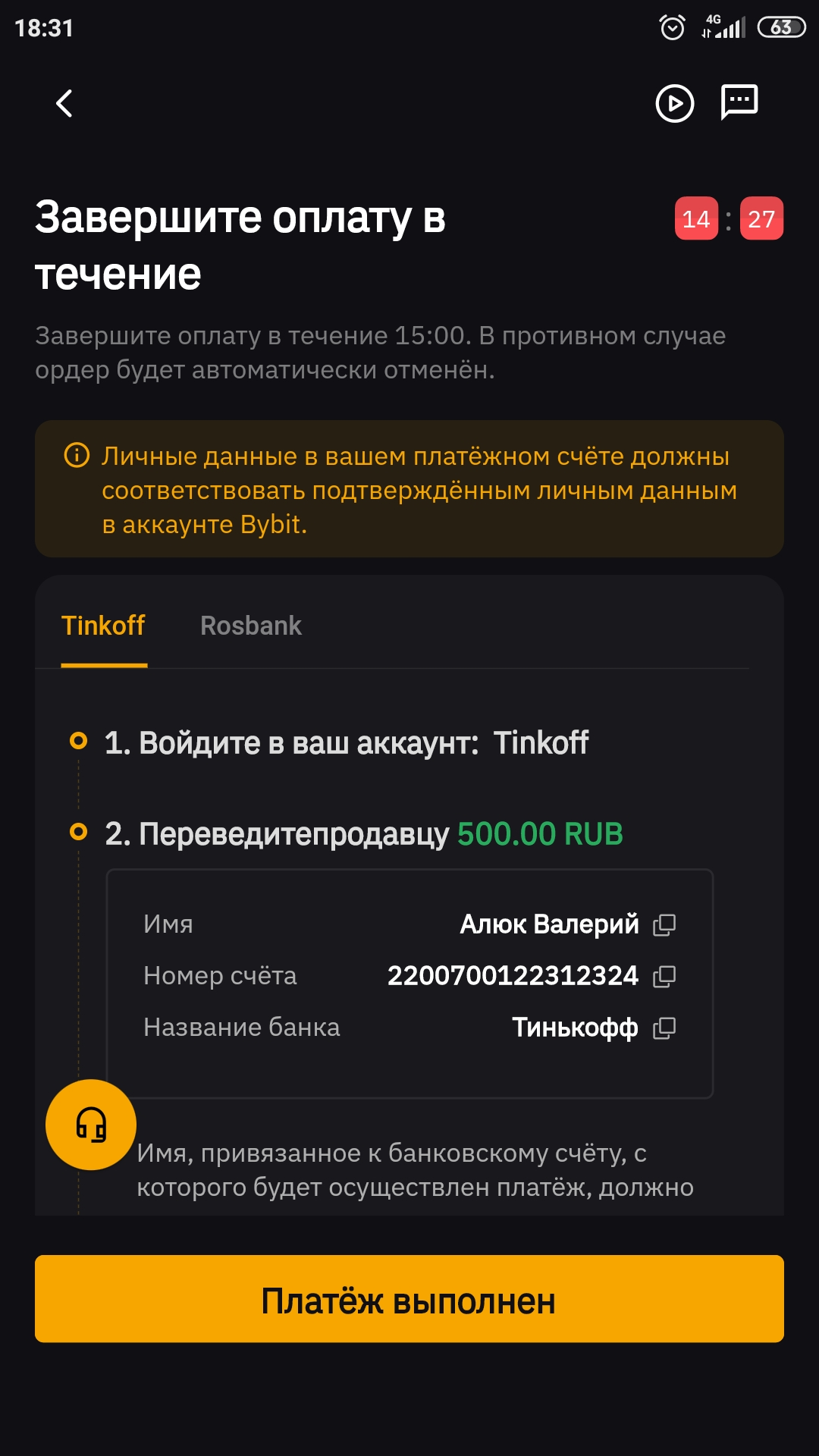Screen dimensions: 819x1456
Task: Select the Tinkoff payment tab
Action: tap(103, 626)
